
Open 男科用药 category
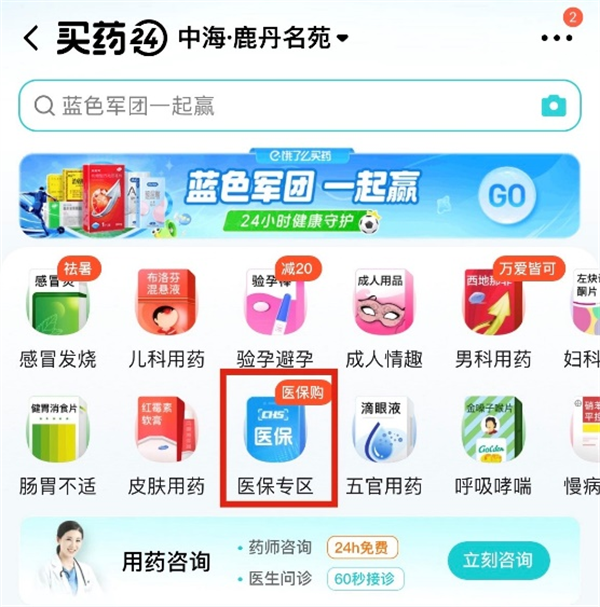coord(492,317)
